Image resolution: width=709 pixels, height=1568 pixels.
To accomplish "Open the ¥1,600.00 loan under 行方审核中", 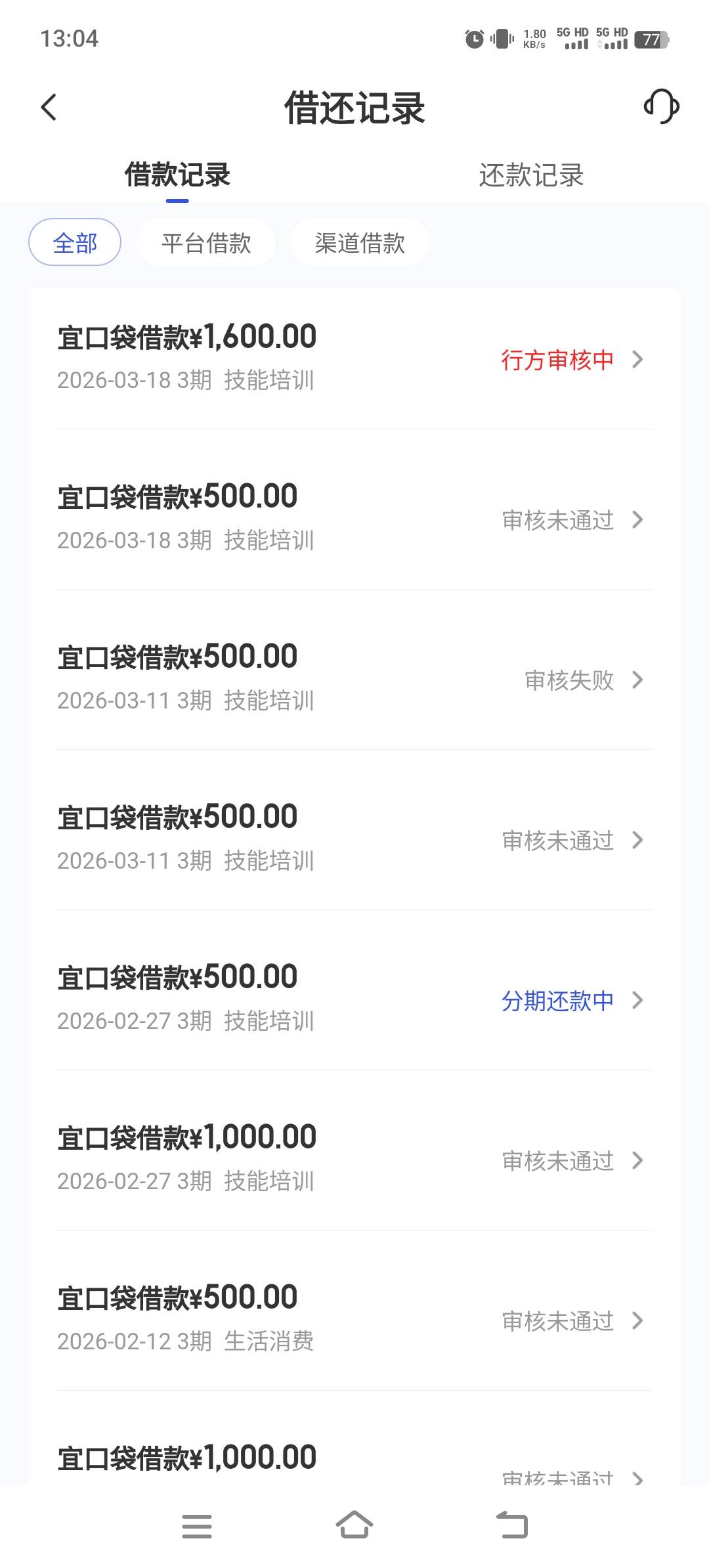I will click(354, 358).
